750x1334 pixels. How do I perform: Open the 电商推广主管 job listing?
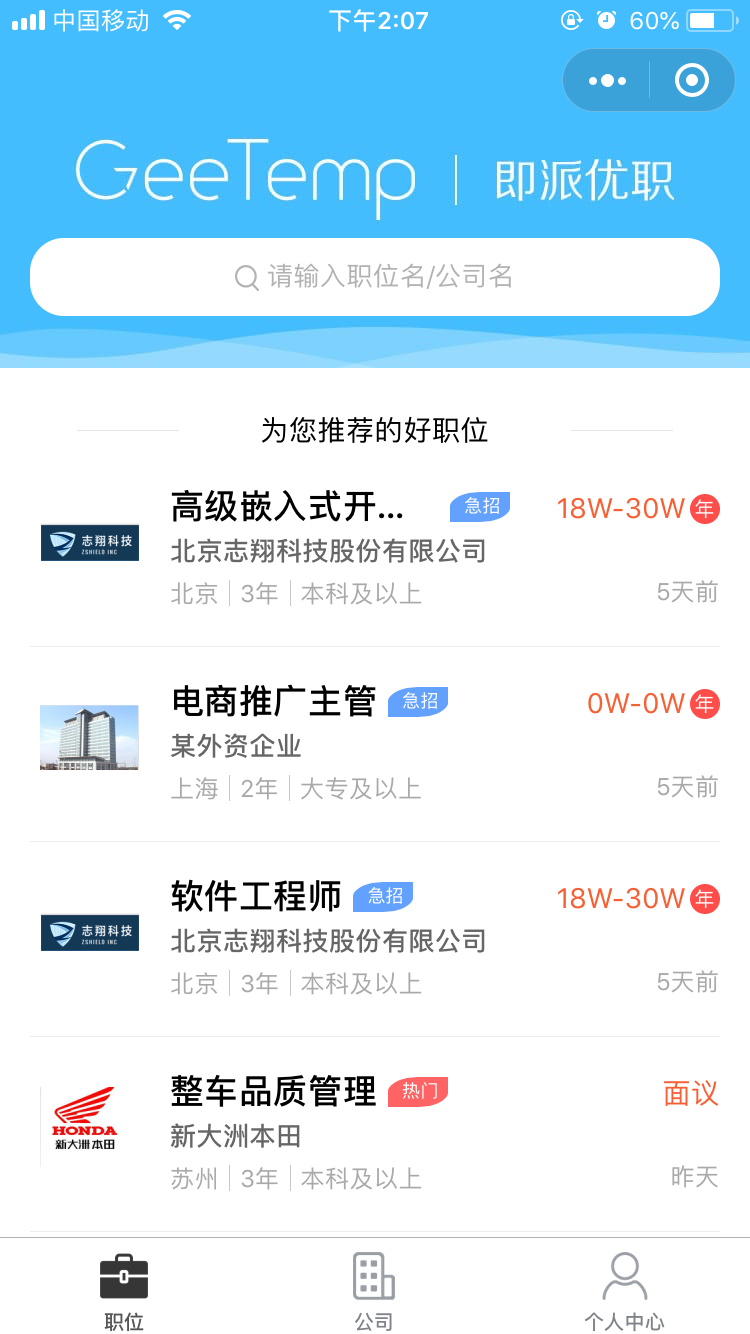(x=375, y=744)
